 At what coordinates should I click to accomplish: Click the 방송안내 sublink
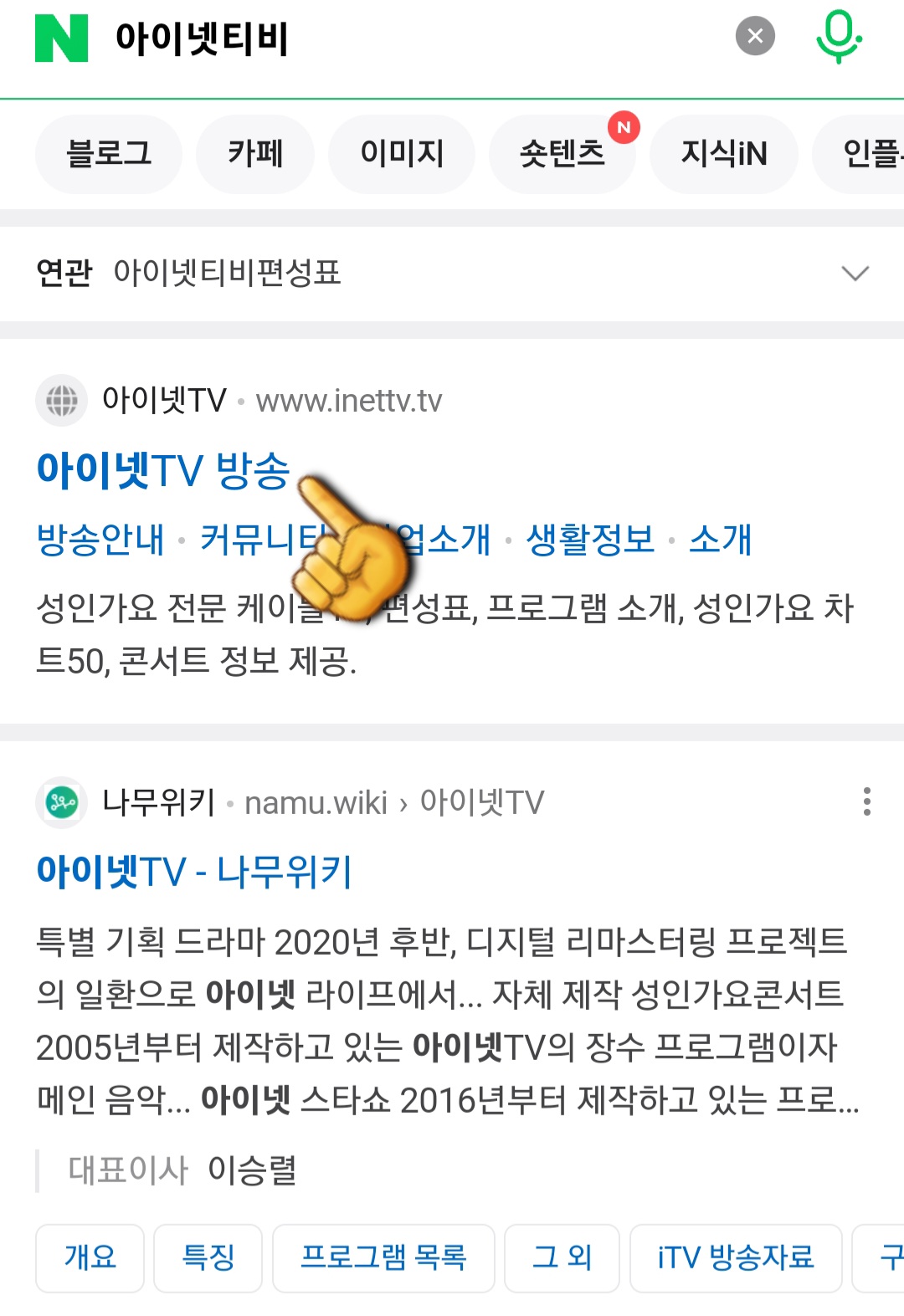tap(100, 540)
